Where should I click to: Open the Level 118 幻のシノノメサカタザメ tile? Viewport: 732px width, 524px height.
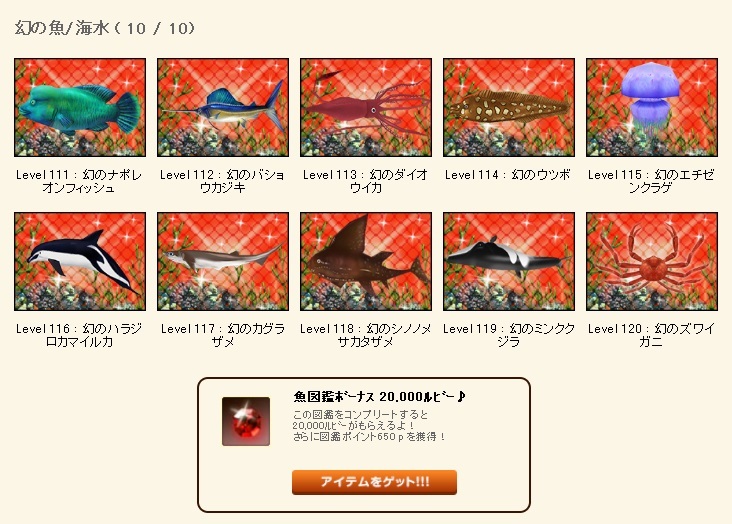[x=366, y=261]
